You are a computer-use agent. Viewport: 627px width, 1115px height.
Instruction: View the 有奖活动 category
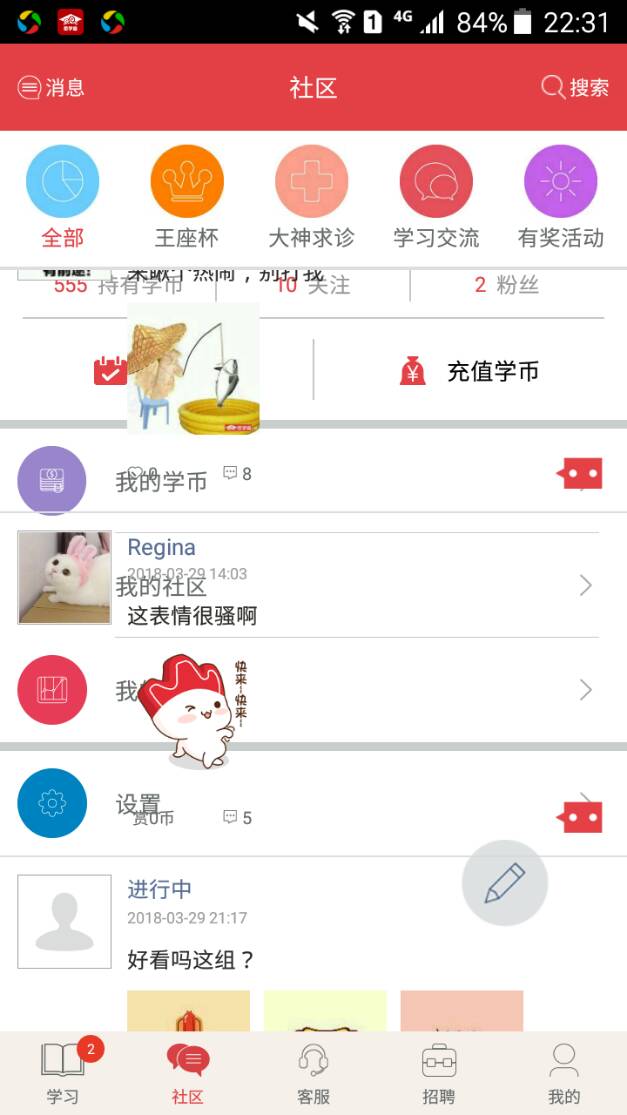click(x=560, y=197)
